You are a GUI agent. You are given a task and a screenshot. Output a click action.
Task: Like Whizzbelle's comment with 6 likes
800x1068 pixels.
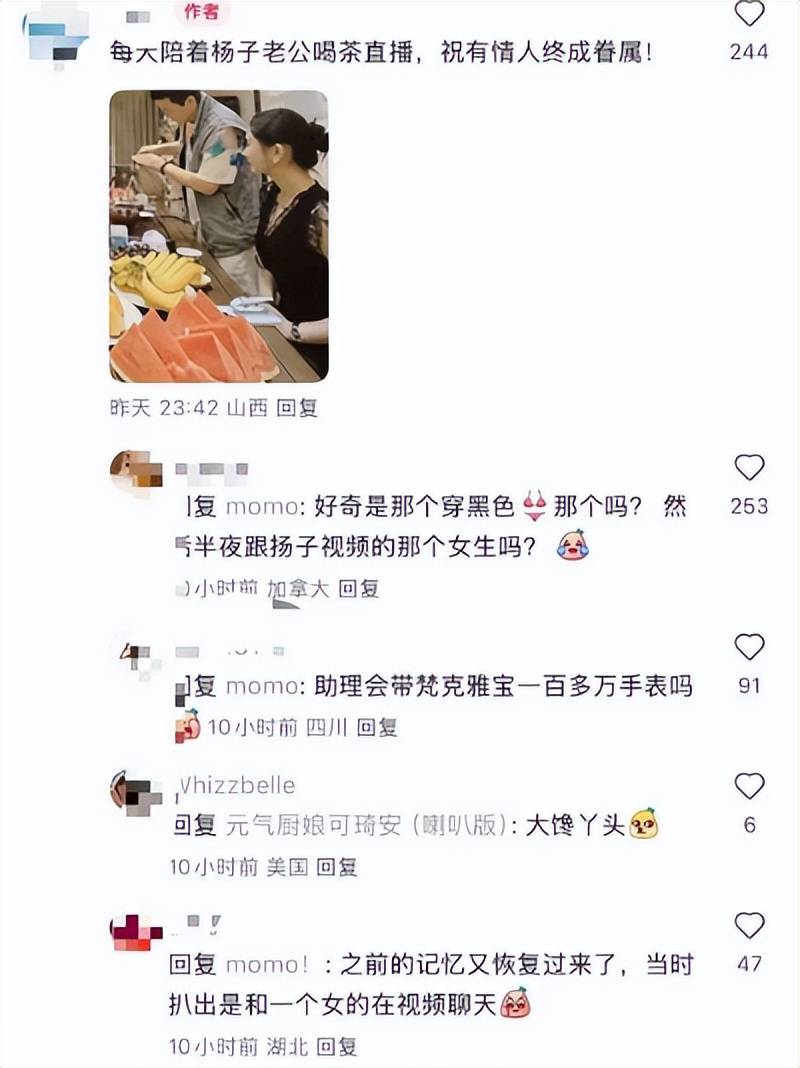[749, 787]
